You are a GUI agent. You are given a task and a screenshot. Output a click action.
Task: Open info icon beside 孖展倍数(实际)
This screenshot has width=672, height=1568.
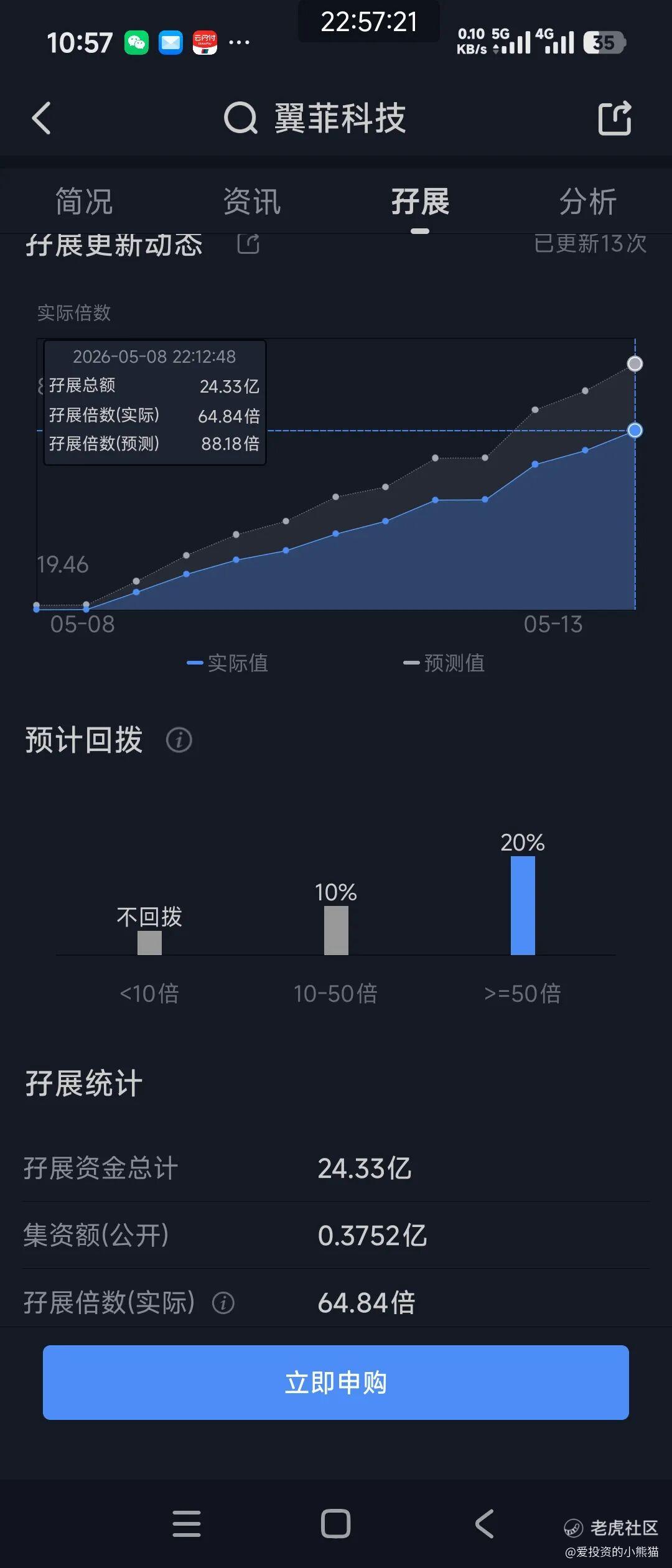click(223, 1302)
